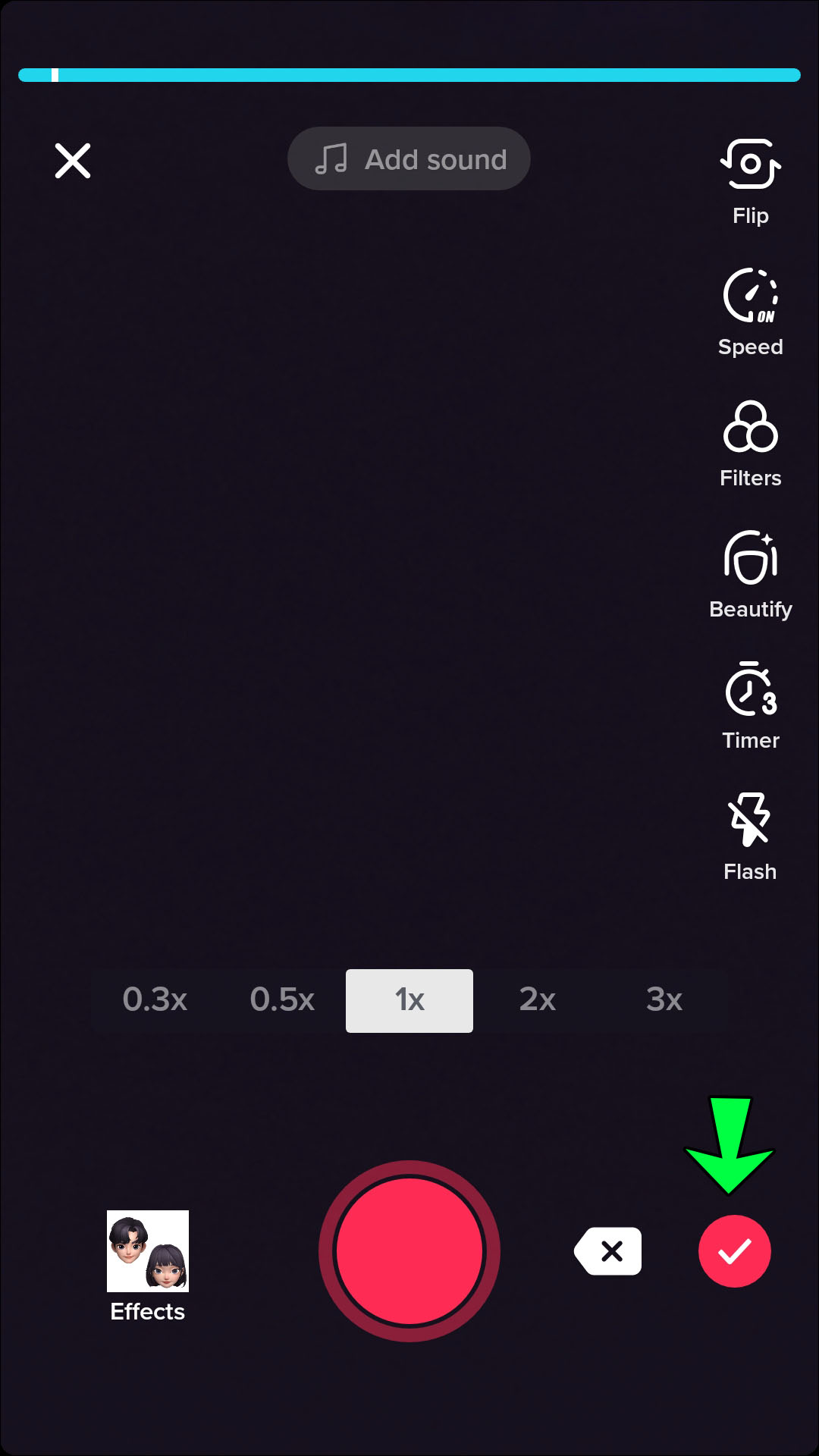Confirm recording with the red checkmark
Image resolution: width=819 pixels, height=1456 pixels.
click(x=734, y=1251)
